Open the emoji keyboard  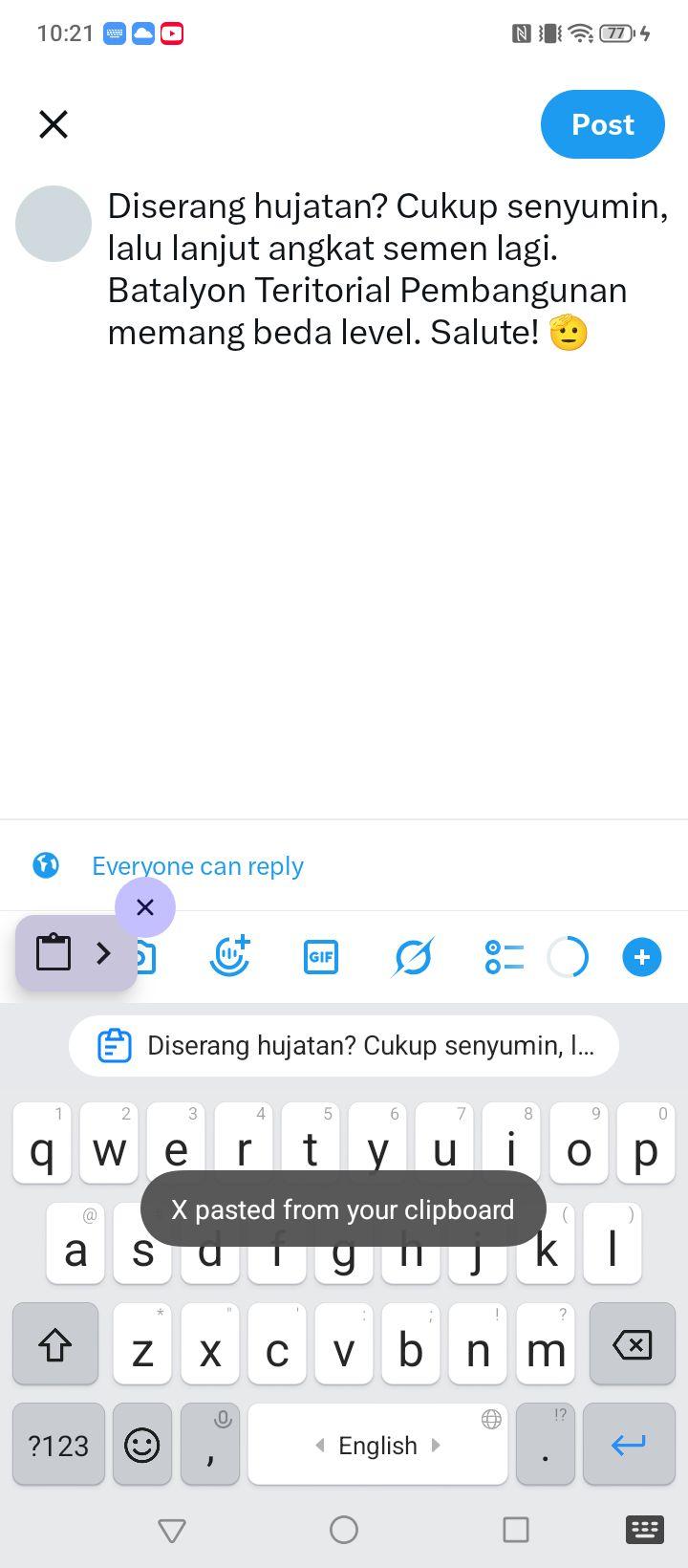pyautogui.click(x=142, y=1445)
